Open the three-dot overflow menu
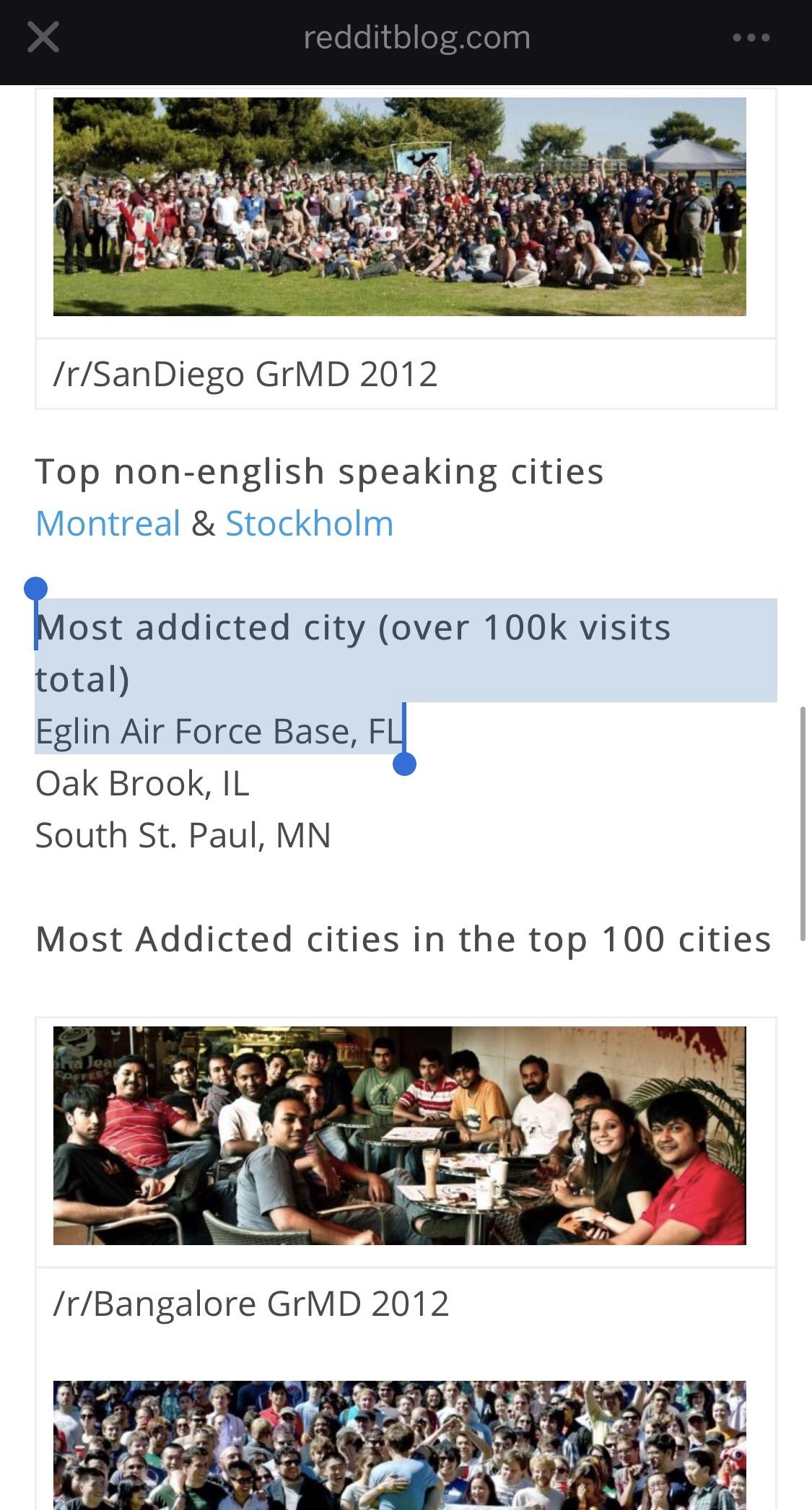 (x=751, y=38)
